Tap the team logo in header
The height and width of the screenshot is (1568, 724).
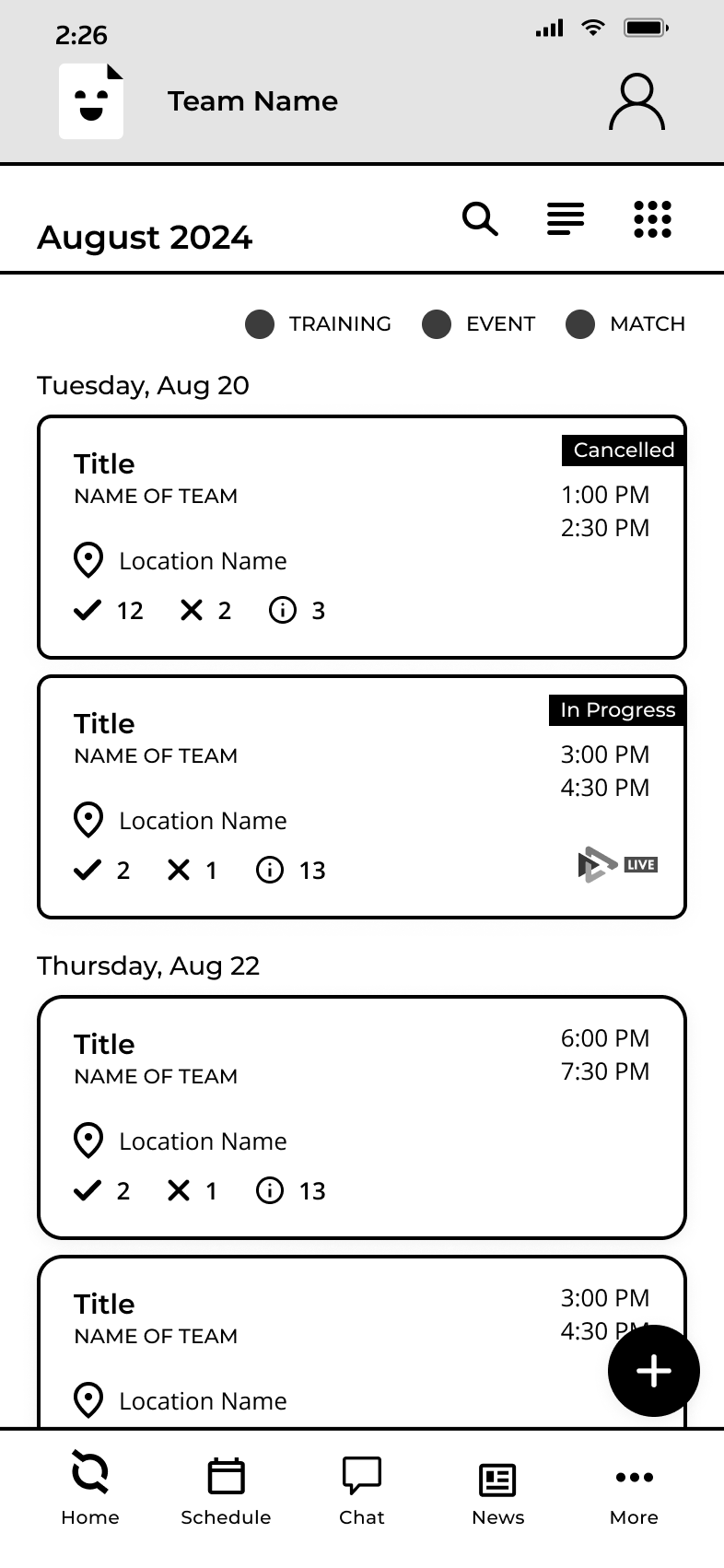tap(91, 101)
